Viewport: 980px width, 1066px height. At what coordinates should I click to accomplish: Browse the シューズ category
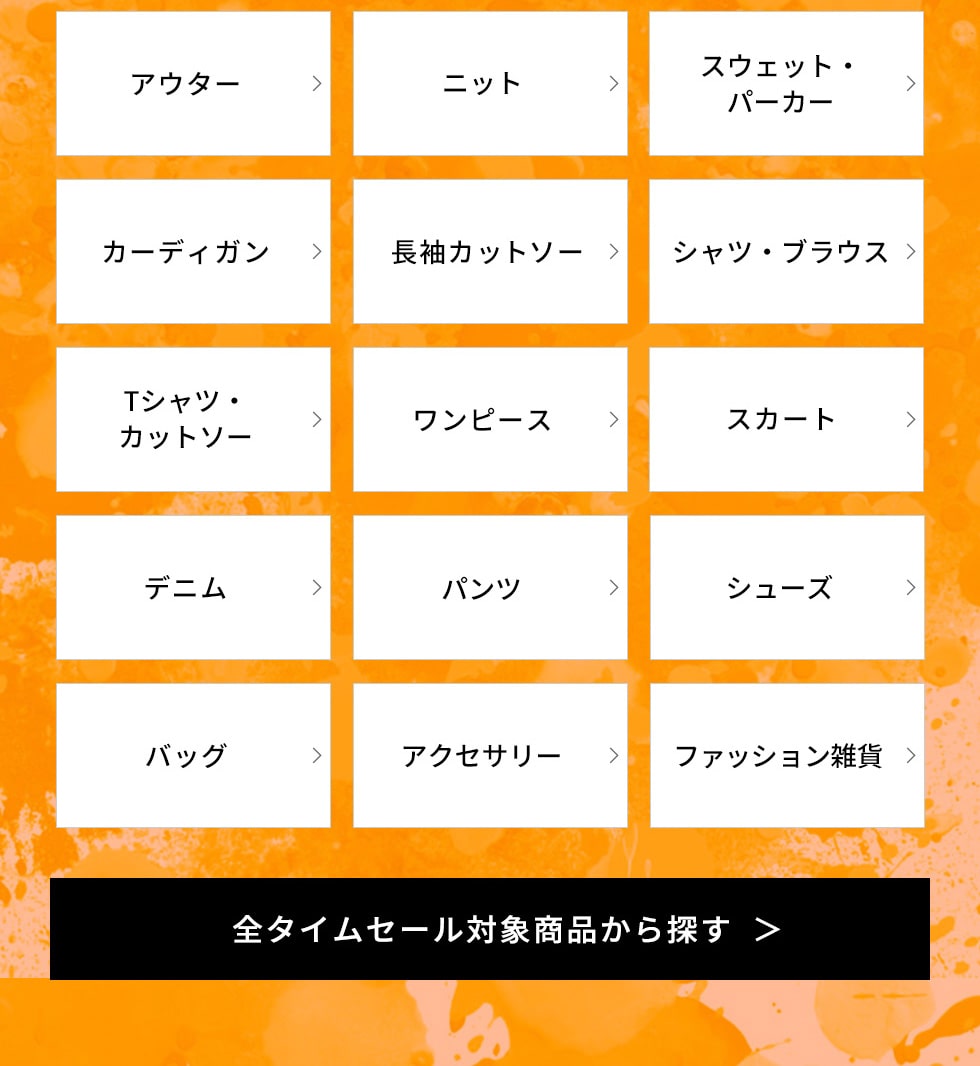pos(786,588)
